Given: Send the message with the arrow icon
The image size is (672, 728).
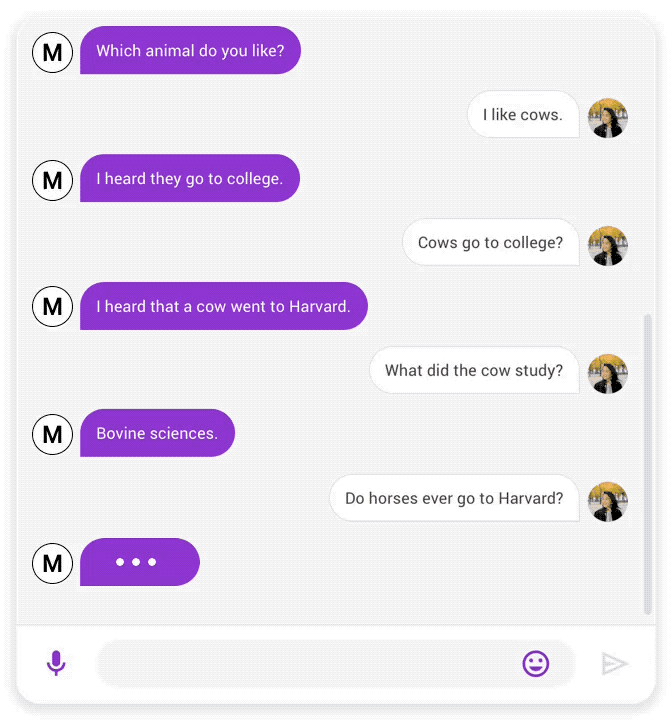Looking at the screenshot, I should tap(613, 663).
